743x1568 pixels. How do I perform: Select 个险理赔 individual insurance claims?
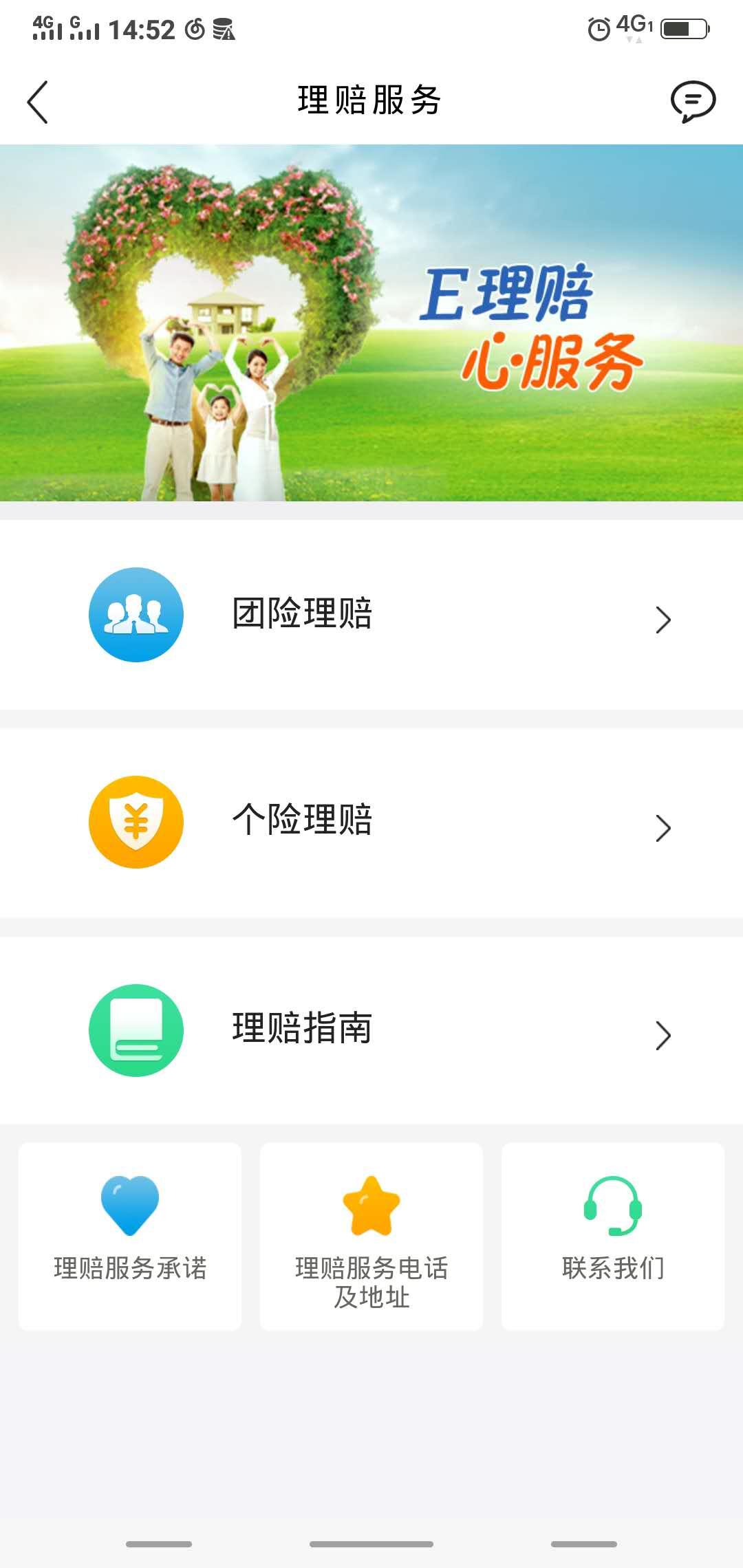pos(371,823)
